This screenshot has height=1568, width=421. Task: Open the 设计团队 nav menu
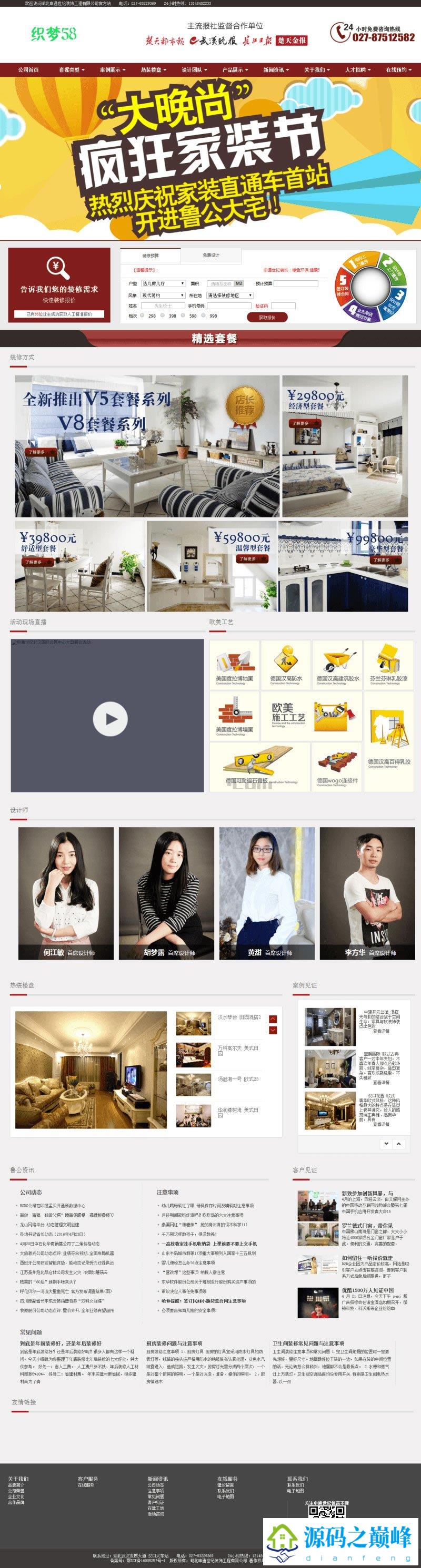pos(194,69)
